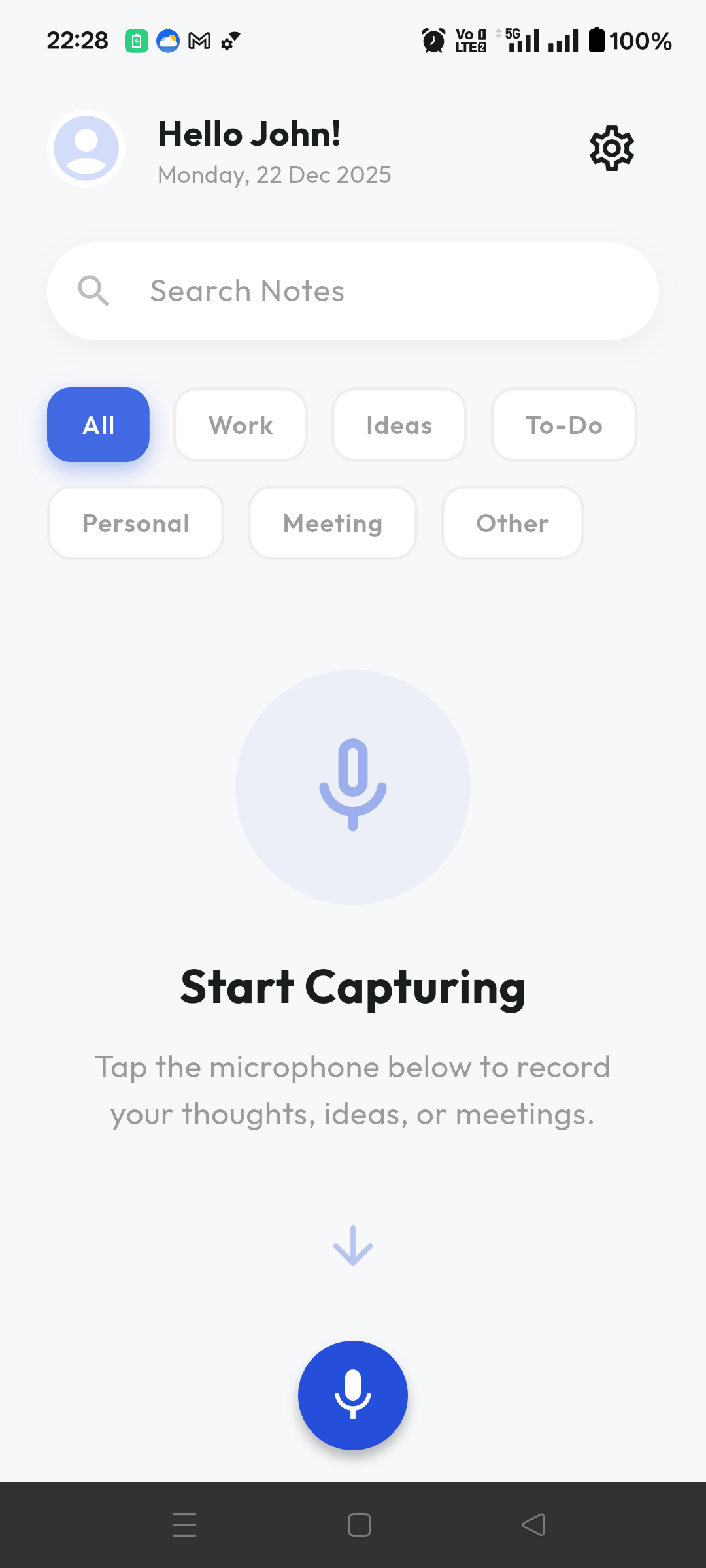Show Ideas notes
Image resolution: width=706 pixels, height=1568 pixels.
pyautogui.click(x=399, y=425)
